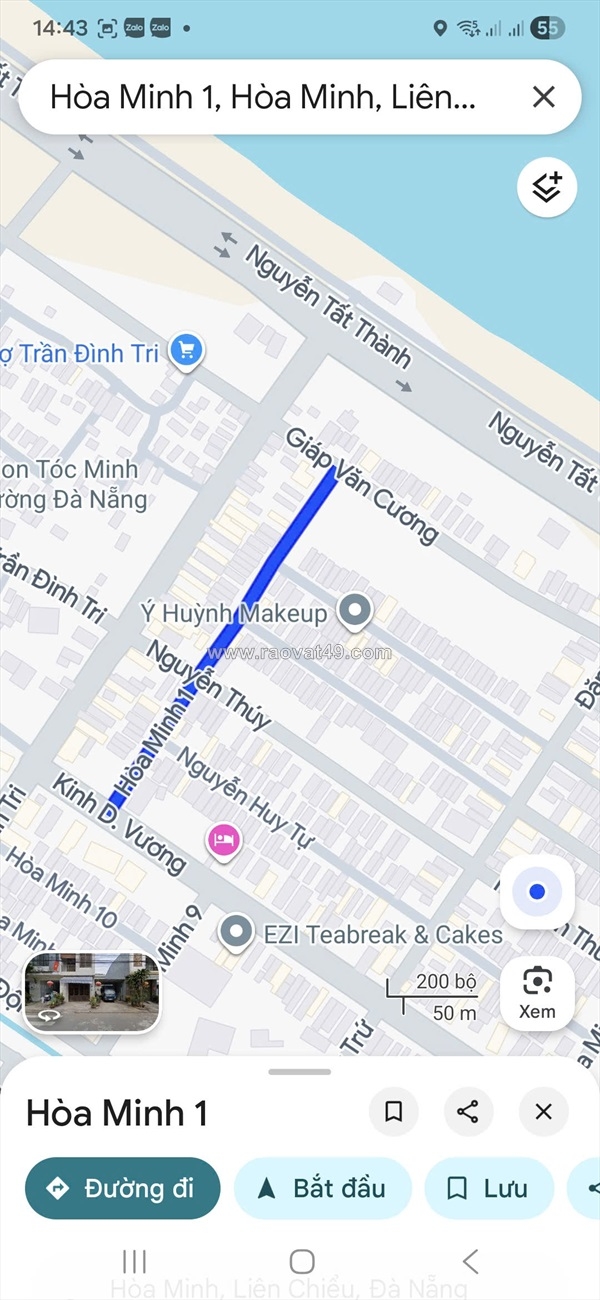Select the Ý Huỳnh Makeup map pin
This screenshot has height=1300, width=600.
pyautogui.click(x=354, y=610)
